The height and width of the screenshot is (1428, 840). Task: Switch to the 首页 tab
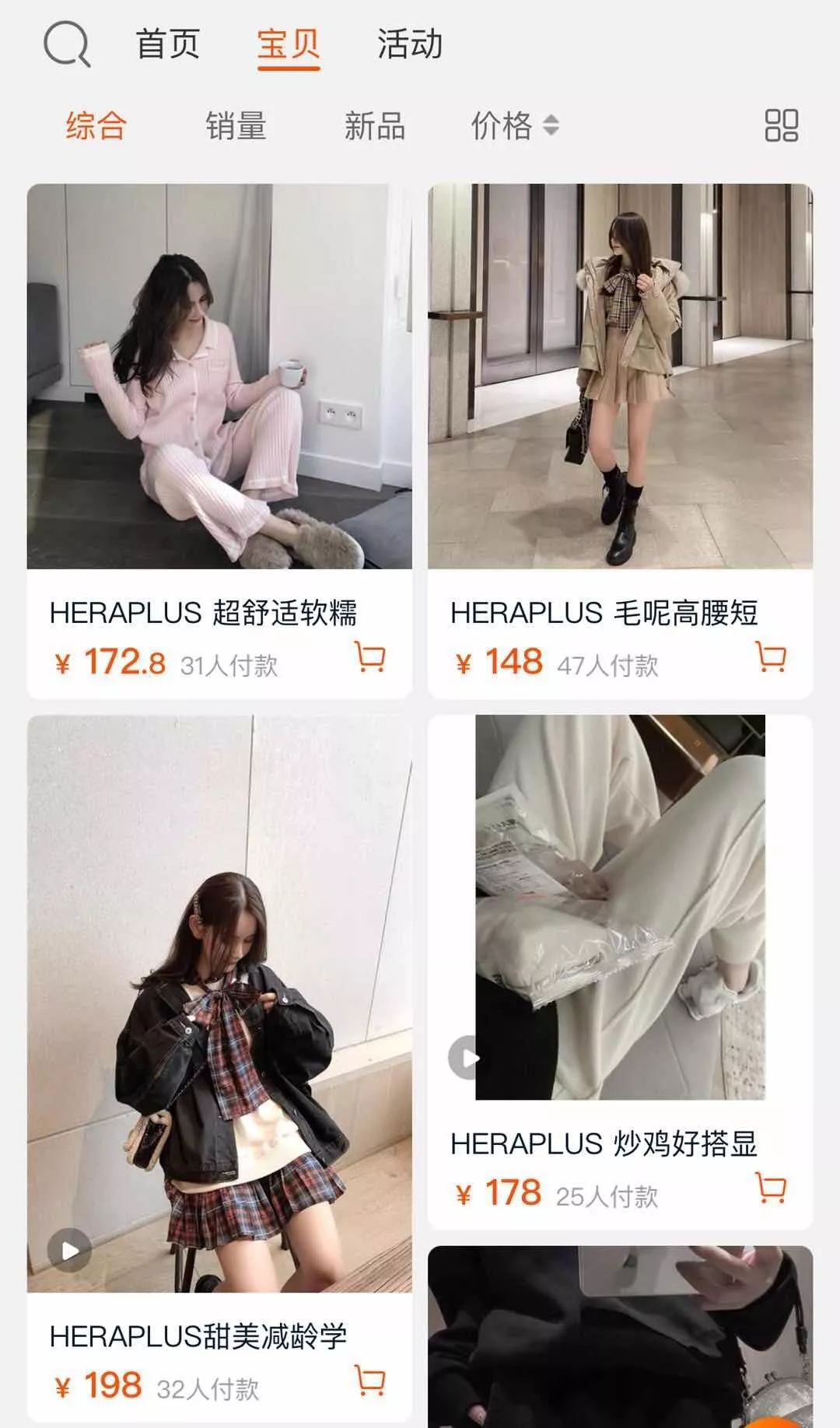click(x=168, y=44)
